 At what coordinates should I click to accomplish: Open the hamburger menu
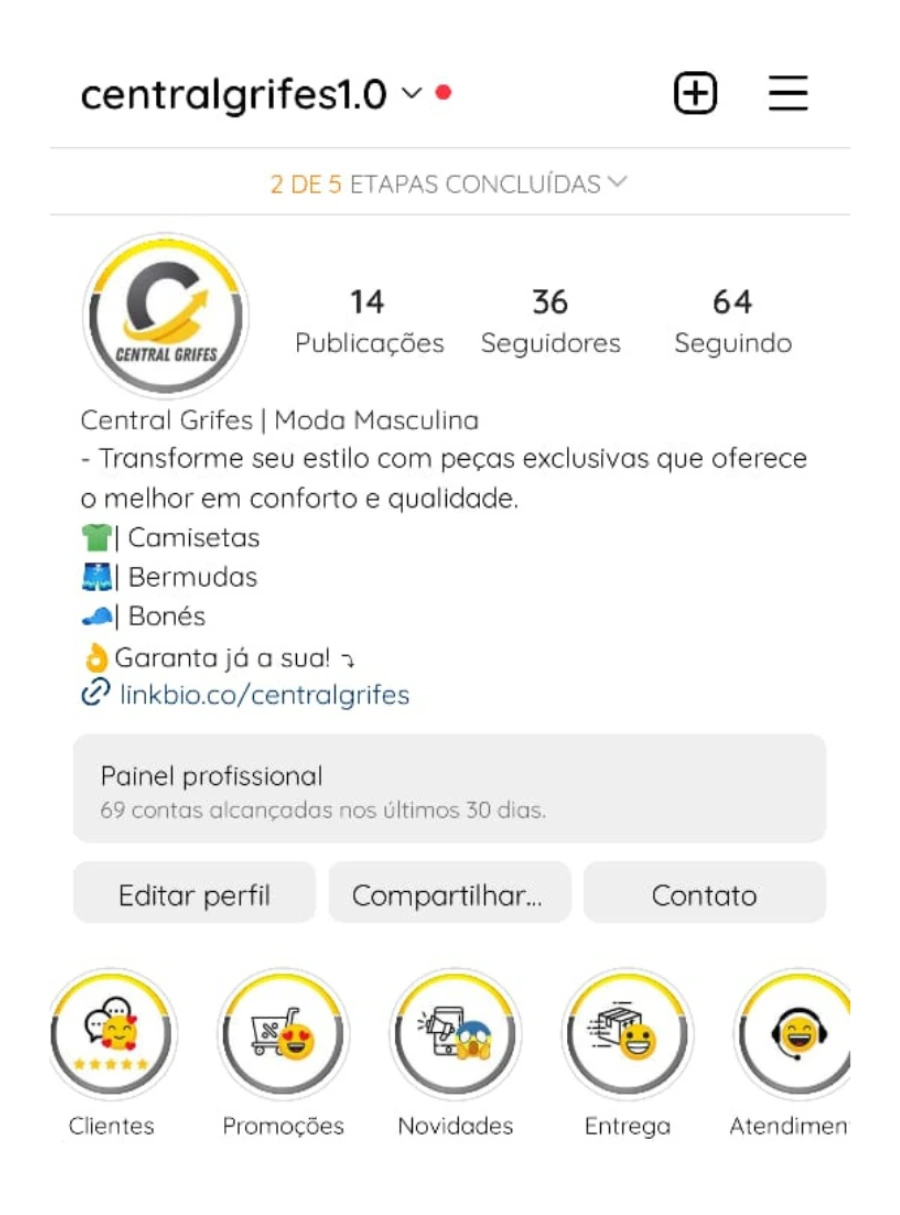click(788, 95)
